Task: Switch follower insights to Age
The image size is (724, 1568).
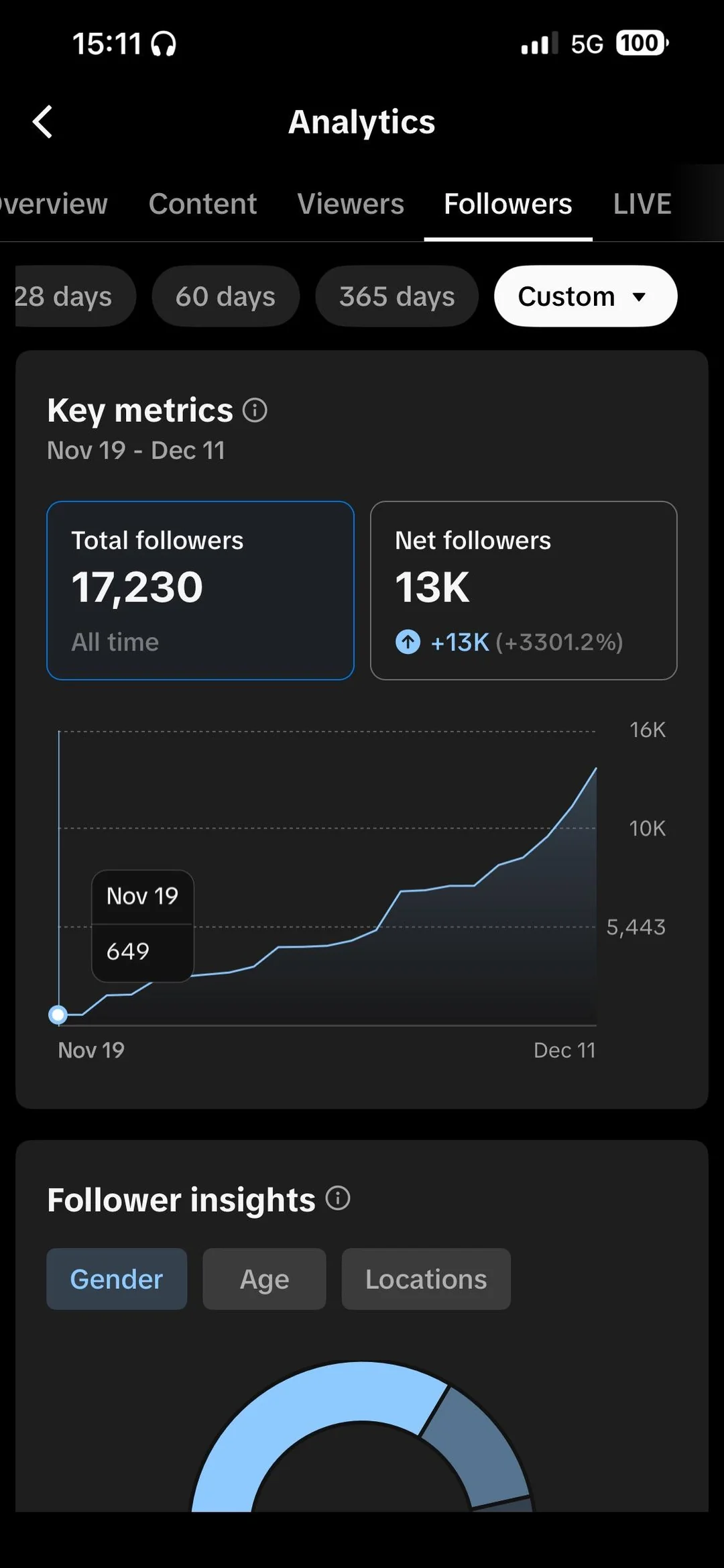Action: click(x=264, y=1279)
